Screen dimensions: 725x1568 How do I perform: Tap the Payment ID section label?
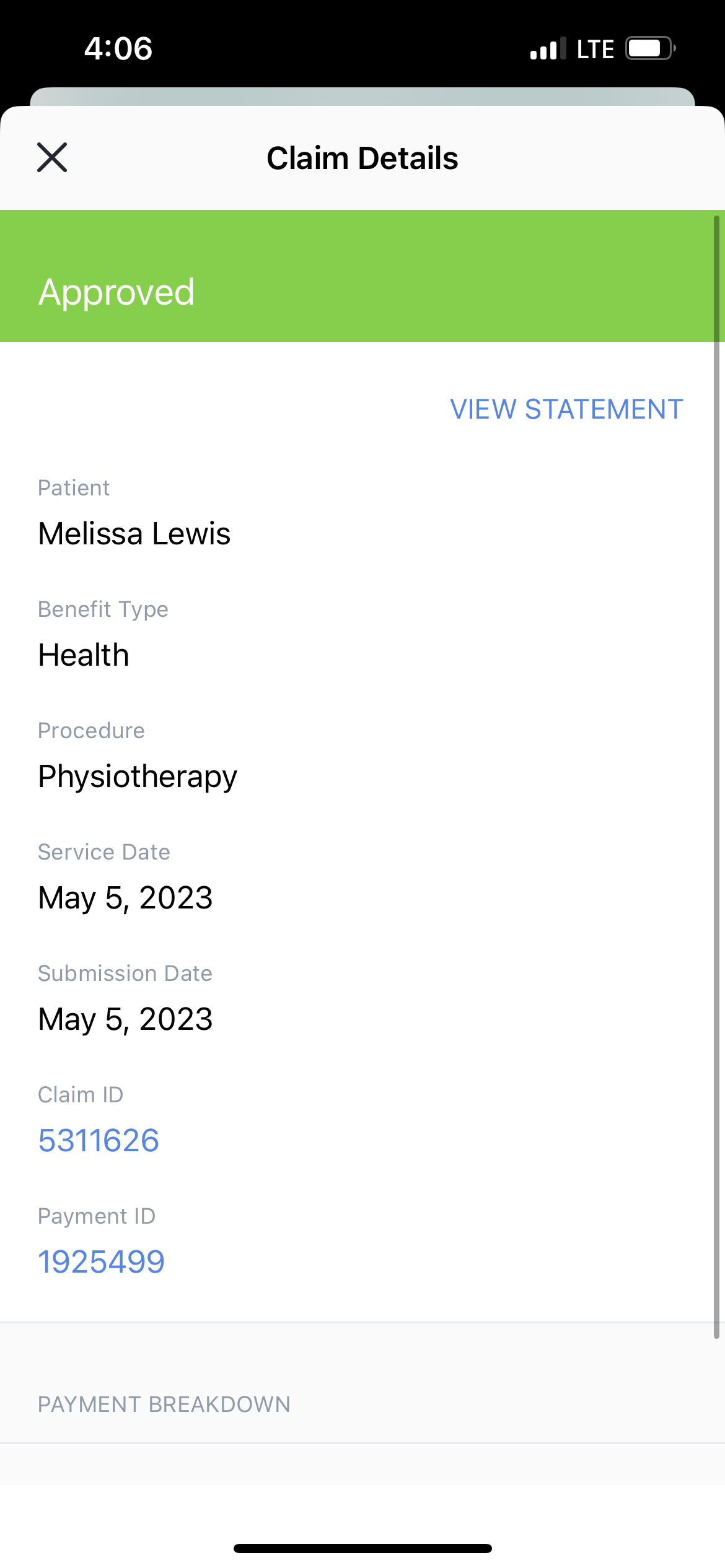(x=96, y=1216)
